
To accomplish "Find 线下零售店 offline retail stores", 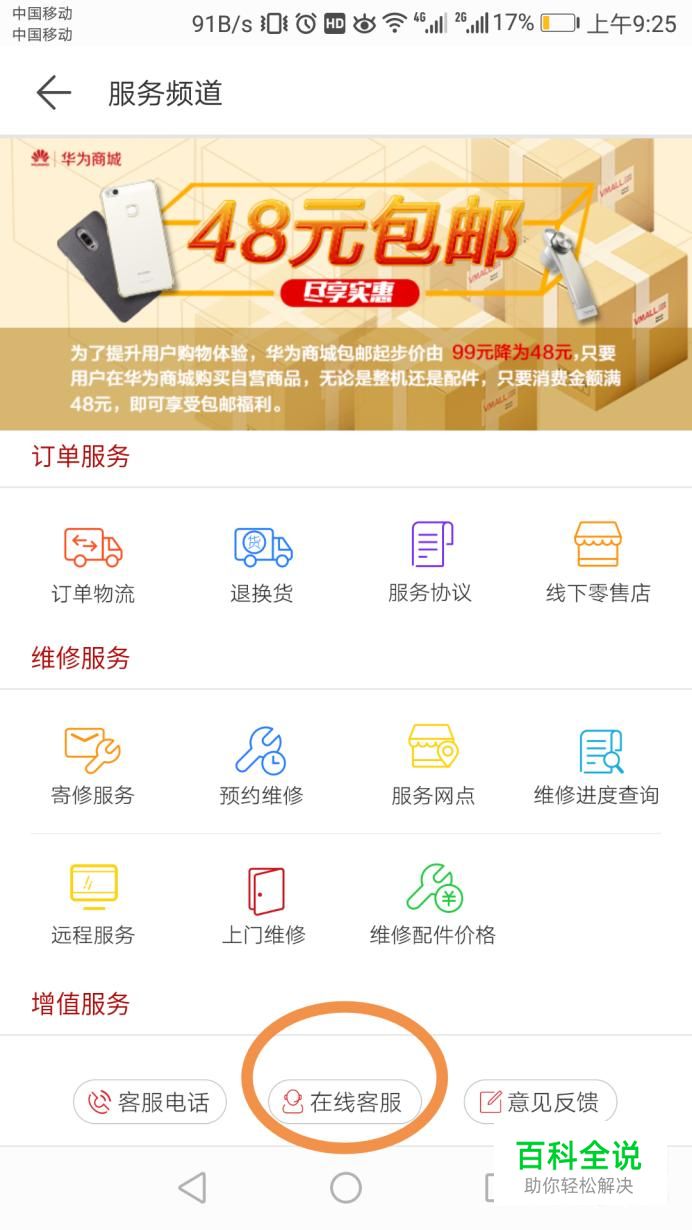I will click(x=598, y=564).
